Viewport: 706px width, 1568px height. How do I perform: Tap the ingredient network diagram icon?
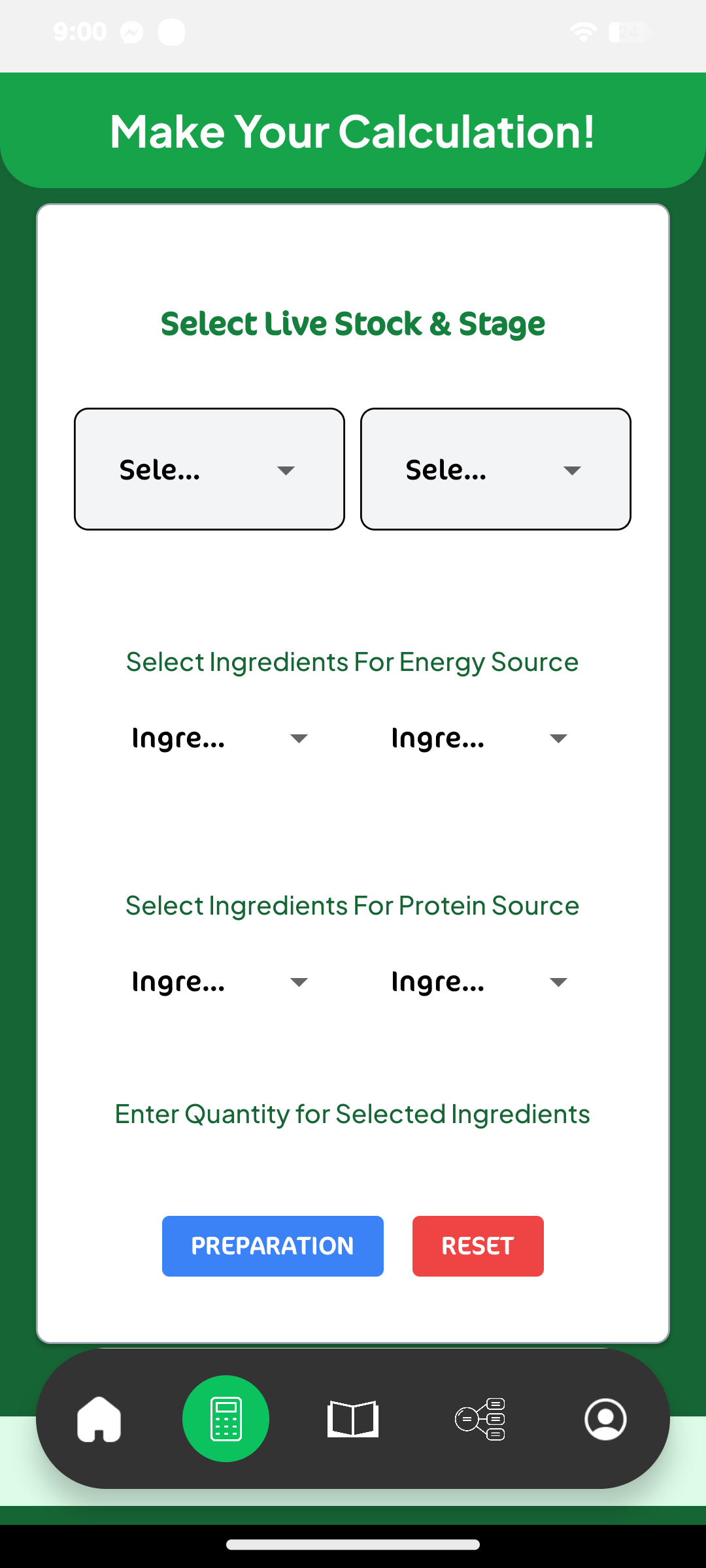point(479,1418)
